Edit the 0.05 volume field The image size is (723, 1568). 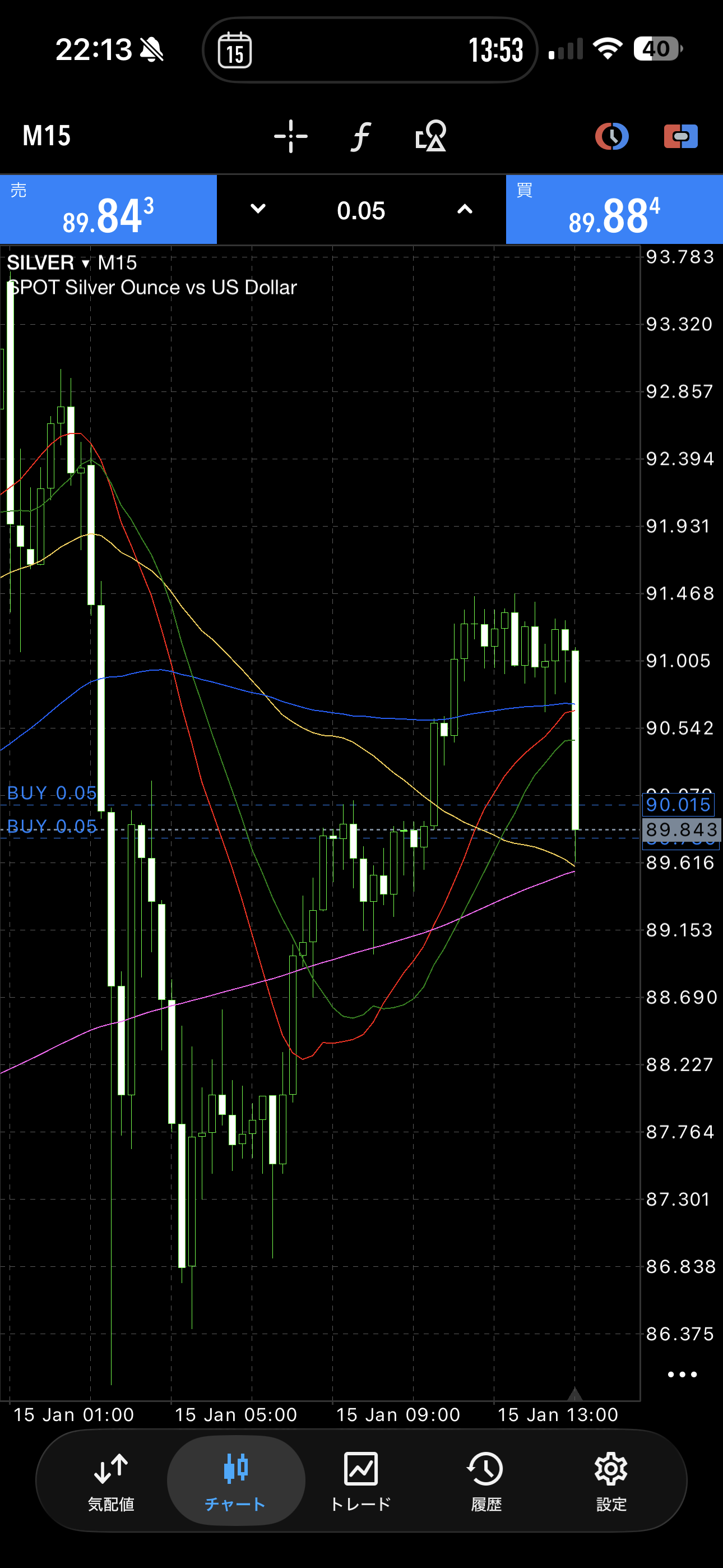[361, 211]
